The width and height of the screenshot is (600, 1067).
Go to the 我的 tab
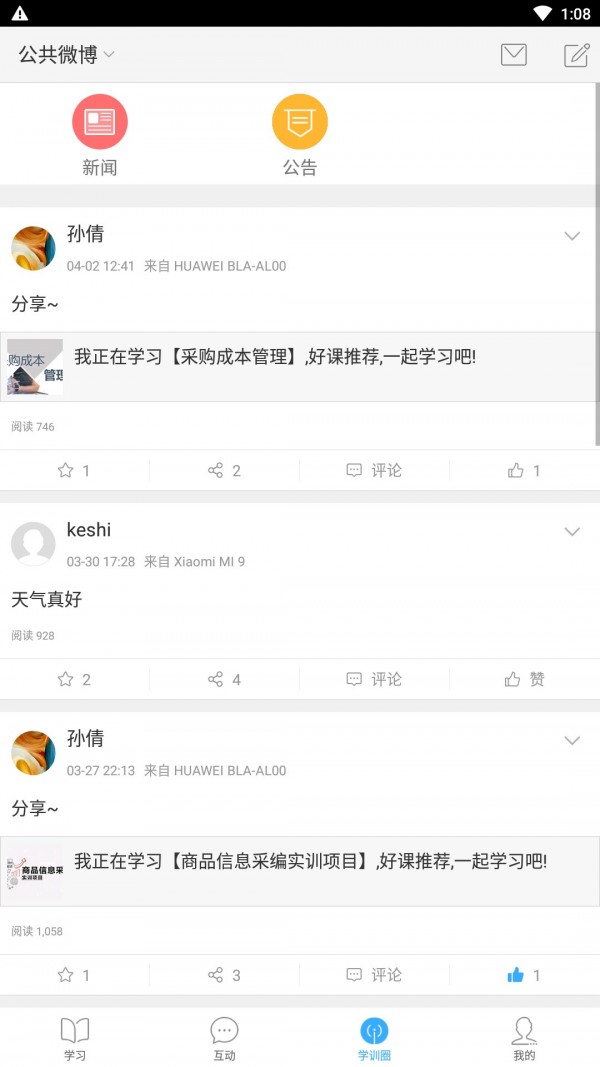[524, 1038]
